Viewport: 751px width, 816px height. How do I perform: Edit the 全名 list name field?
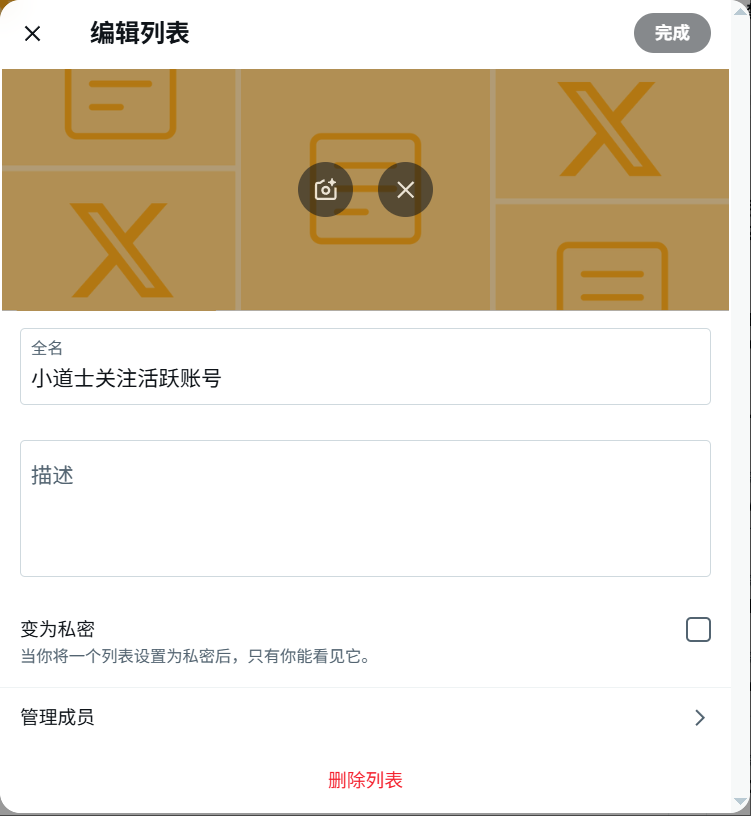pyautogui.click(x=365, y=378)
